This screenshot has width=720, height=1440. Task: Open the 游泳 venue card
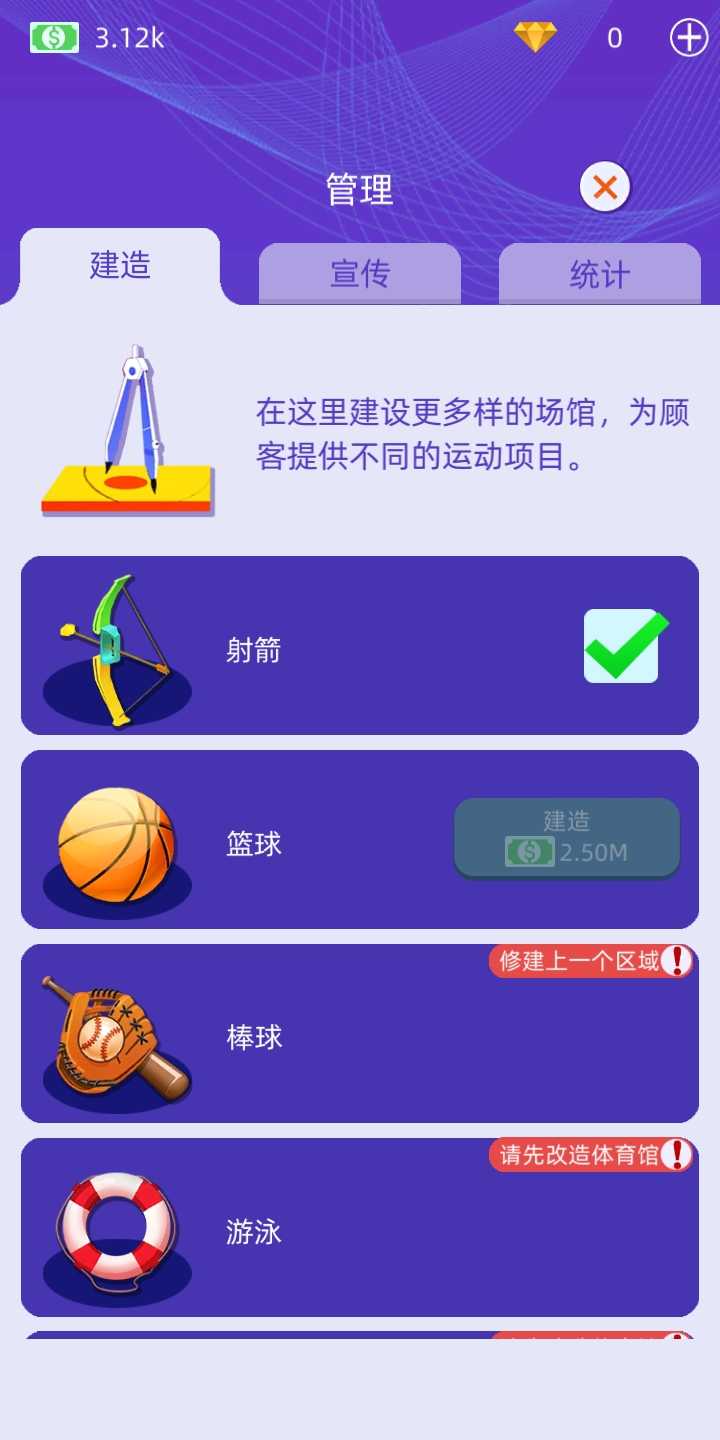pos(360,1228)
